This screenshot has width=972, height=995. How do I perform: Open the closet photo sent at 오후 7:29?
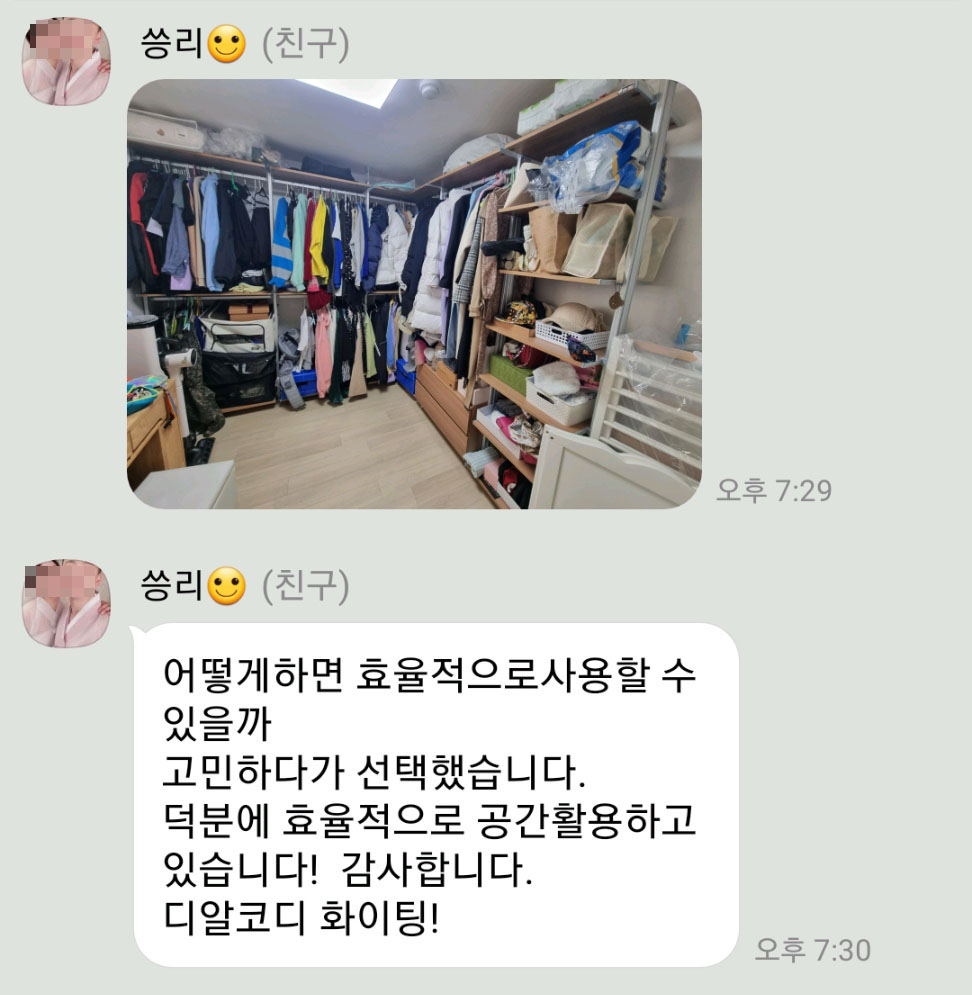[414, 294]
